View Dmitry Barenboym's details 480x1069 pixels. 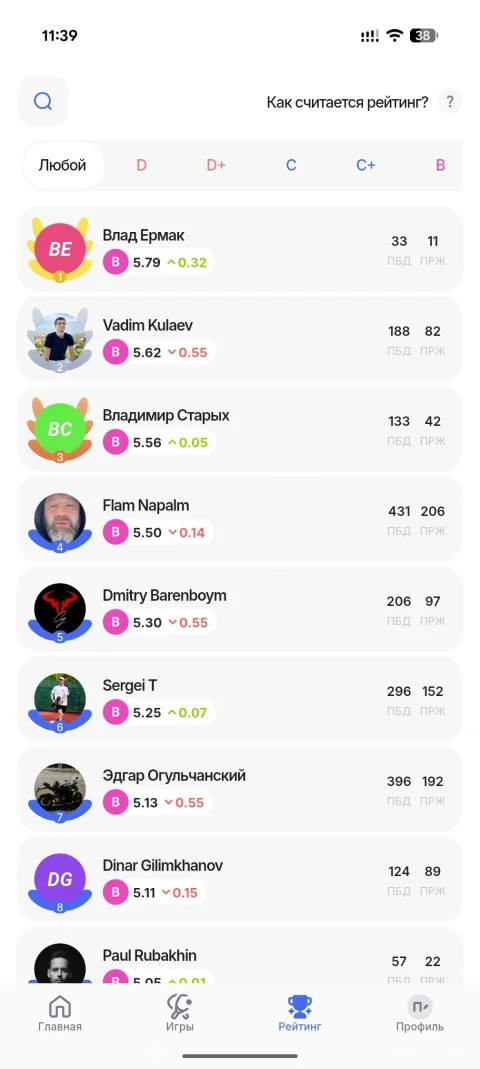tap(240, 609)
